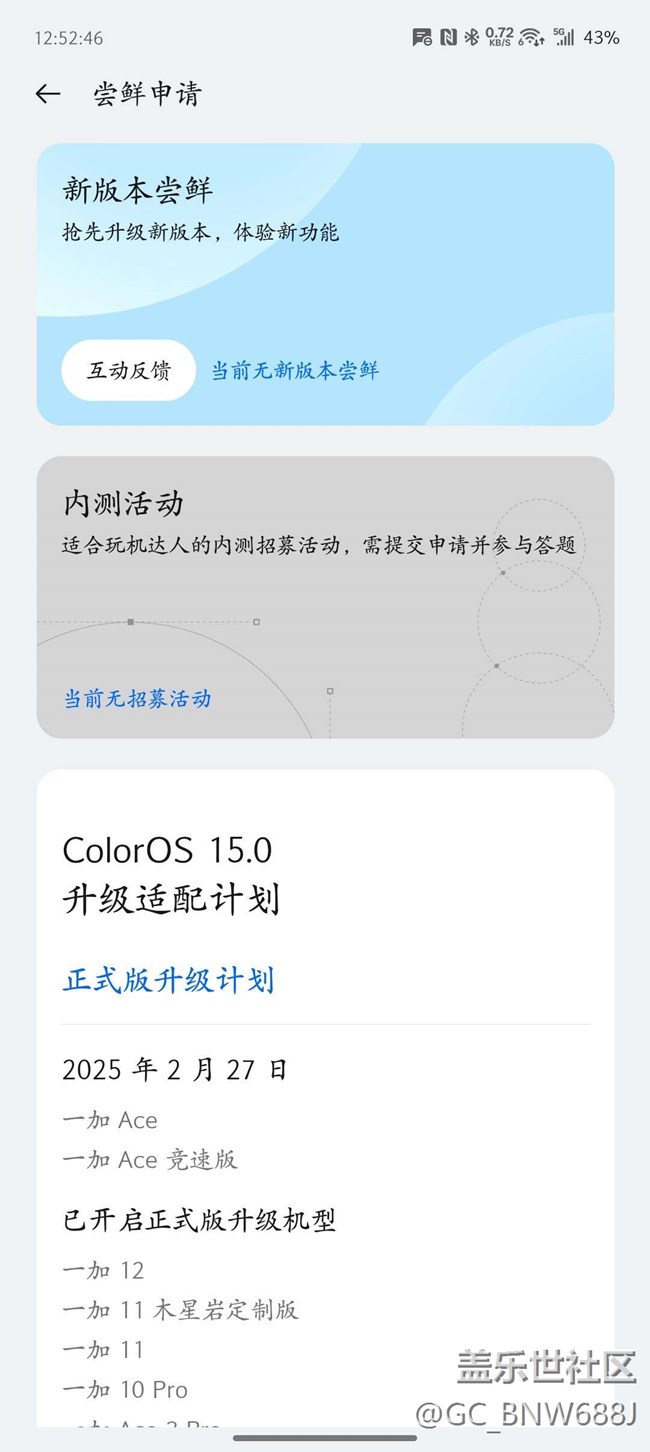Open the 内测活动 card
650x1452 pixels.
tap(325, 597)
